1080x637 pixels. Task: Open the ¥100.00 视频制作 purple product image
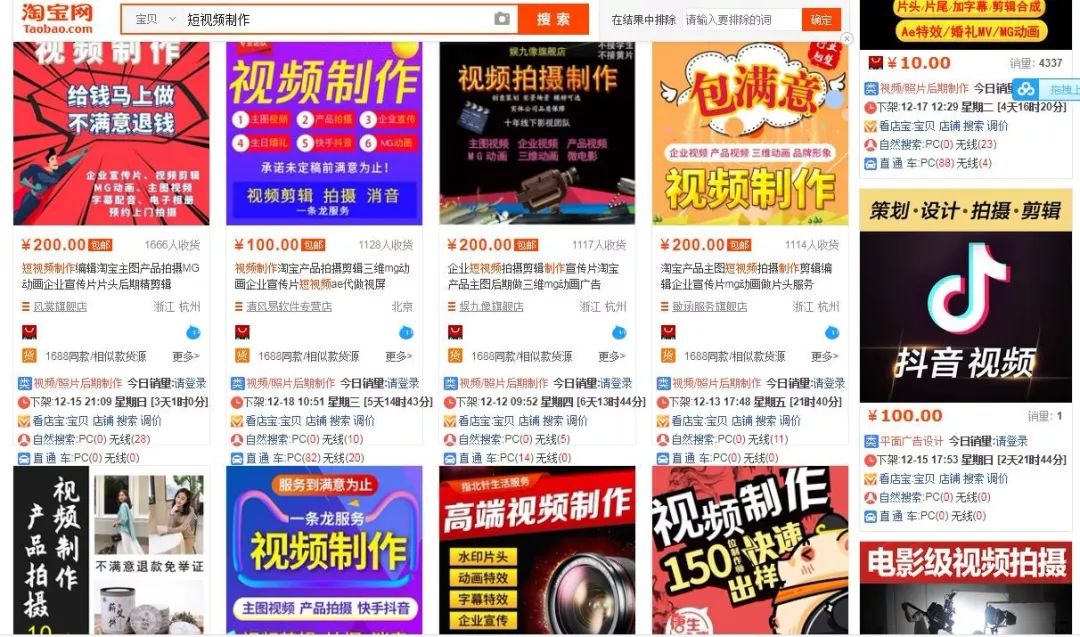coord(324,133)
